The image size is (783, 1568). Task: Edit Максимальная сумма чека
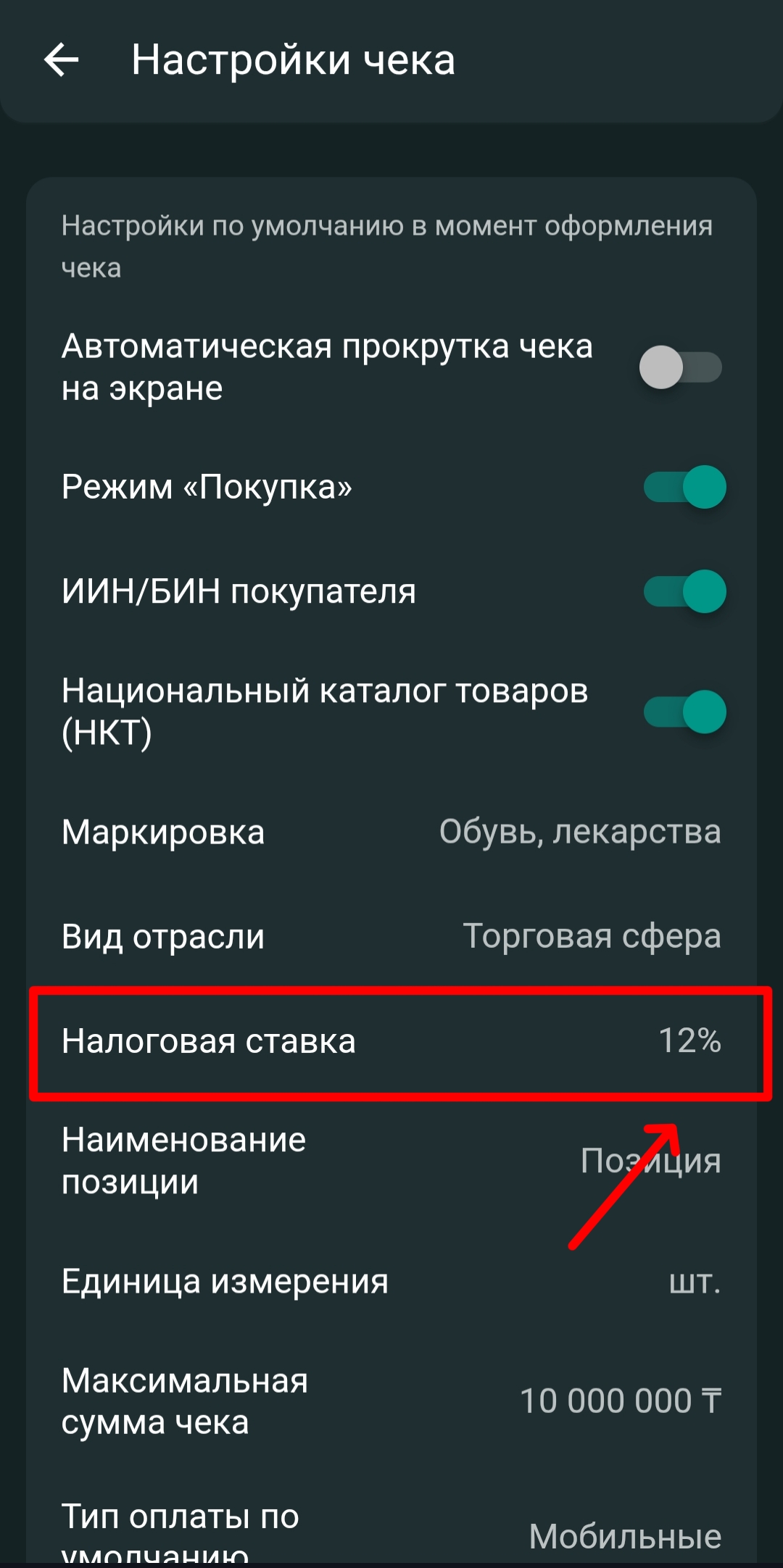391,1401
